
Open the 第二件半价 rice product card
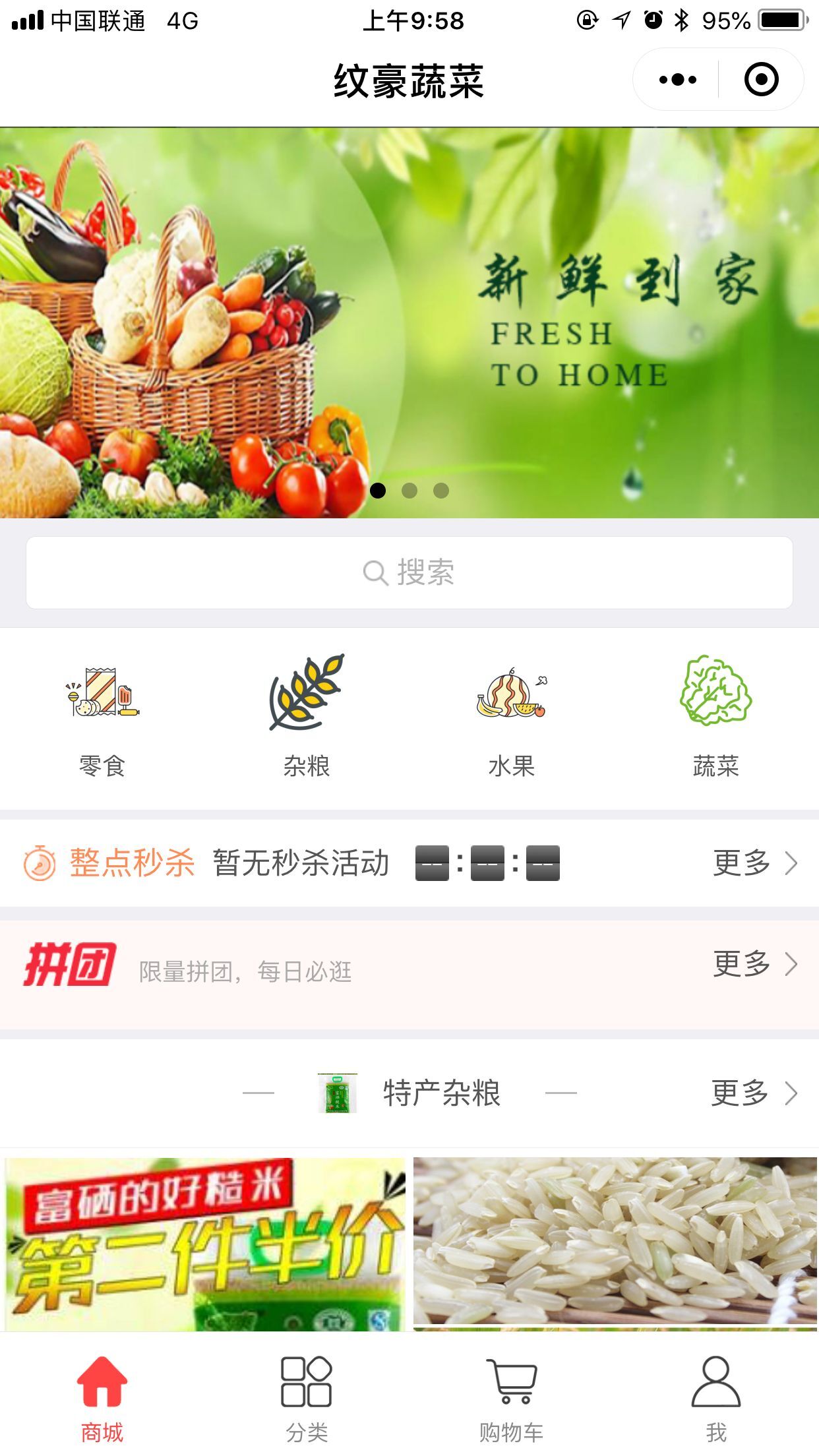pos(205,1244)
